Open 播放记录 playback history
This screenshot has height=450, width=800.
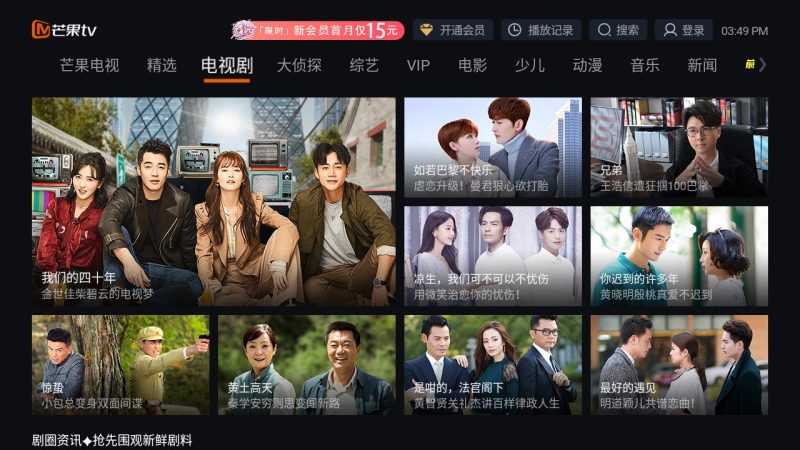tap(540, 30)
